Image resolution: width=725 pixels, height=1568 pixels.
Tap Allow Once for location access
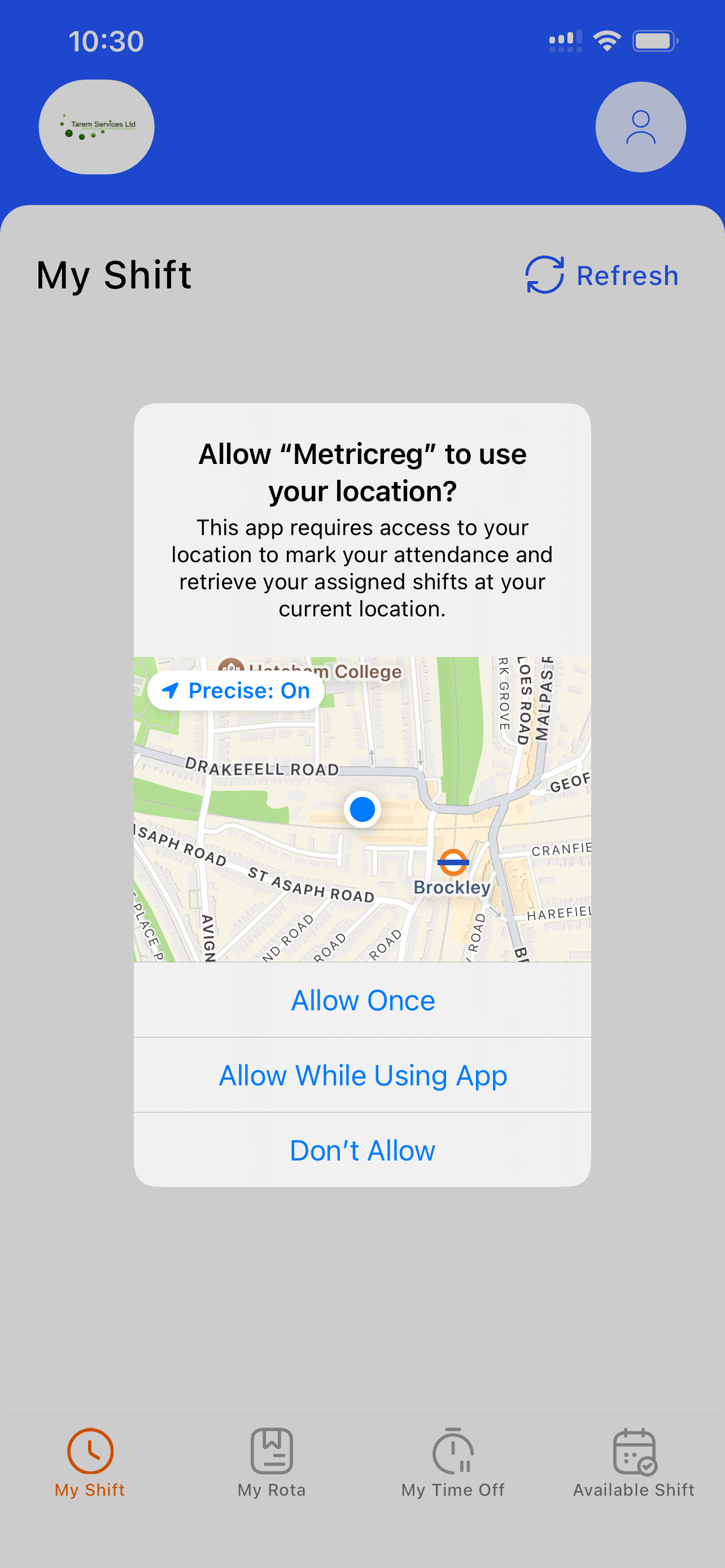[362, 1000]
